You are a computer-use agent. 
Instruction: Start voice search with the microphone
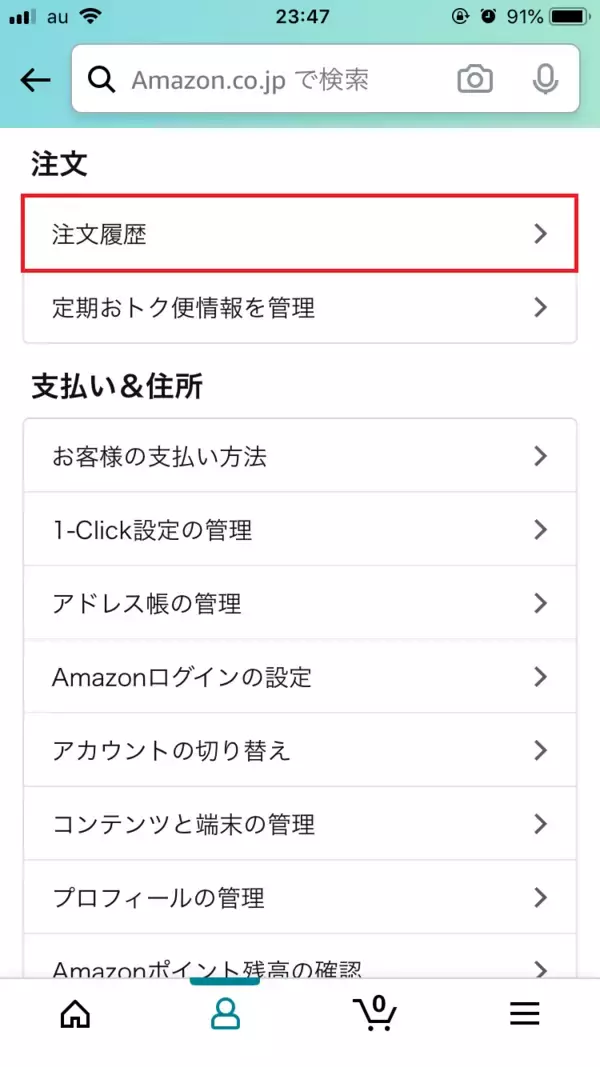pos(545,80)
